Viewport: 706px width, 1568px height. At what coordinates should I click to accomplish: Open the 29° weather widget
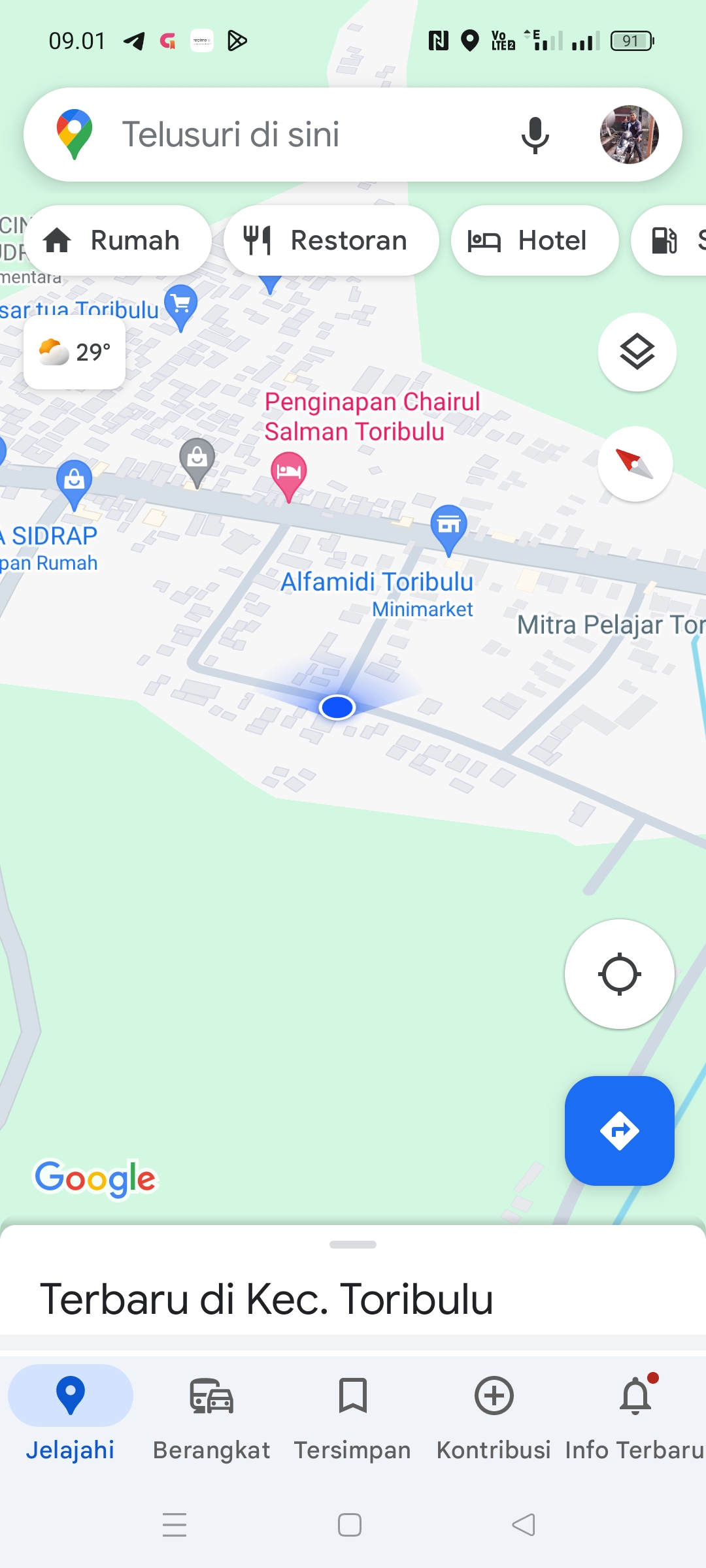coord(75,352)
